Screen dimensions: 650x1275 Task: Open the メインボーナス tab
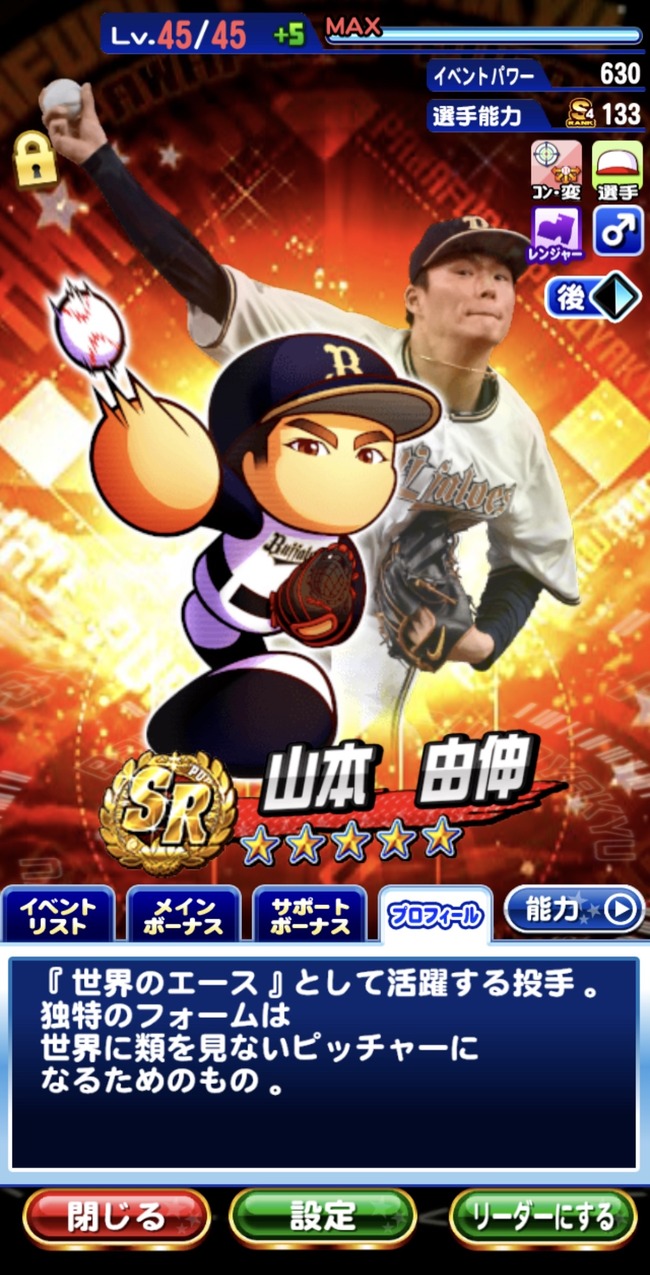tap(184, 915)
